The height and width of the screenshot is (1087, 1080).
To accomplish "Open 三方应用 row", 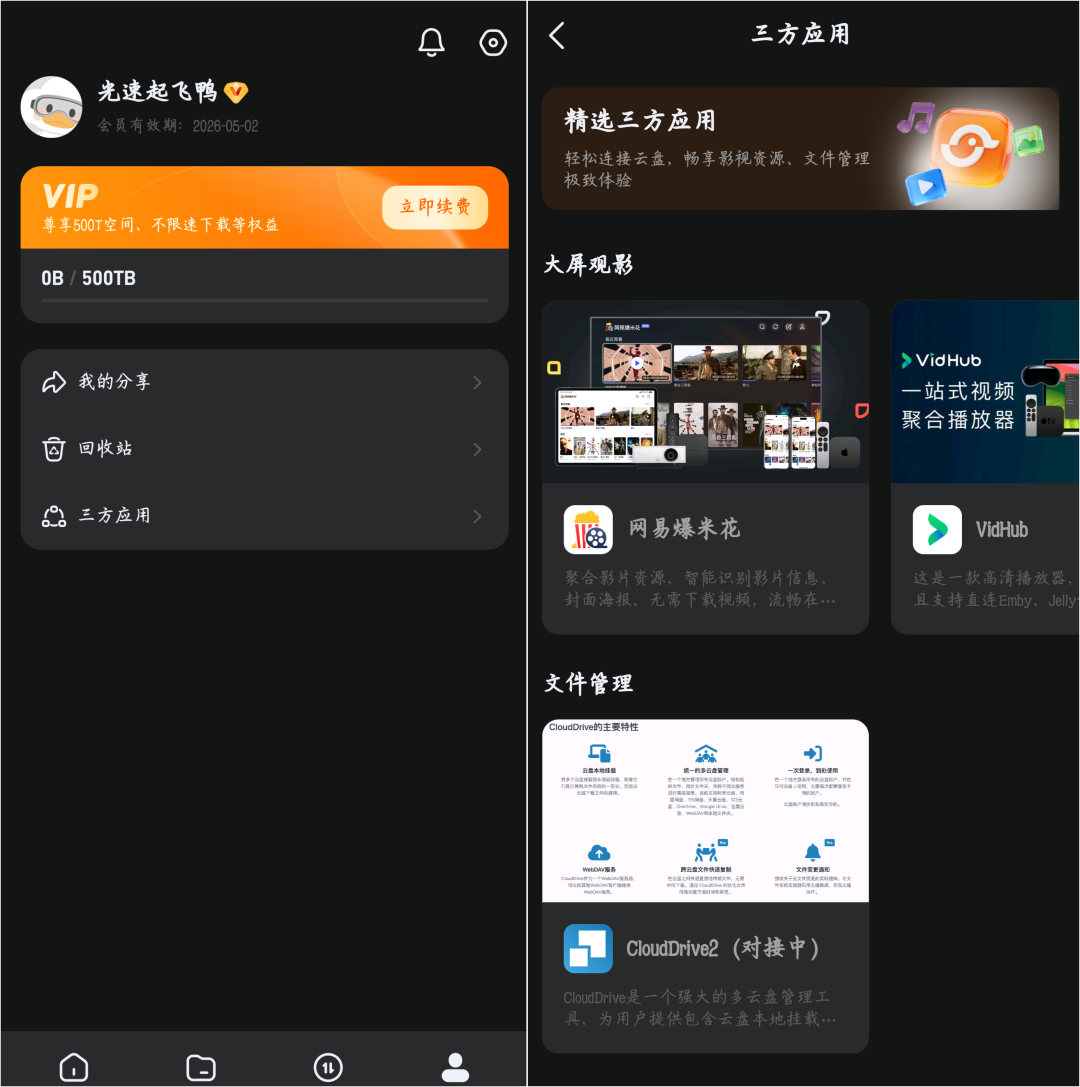I will [264, 516].
